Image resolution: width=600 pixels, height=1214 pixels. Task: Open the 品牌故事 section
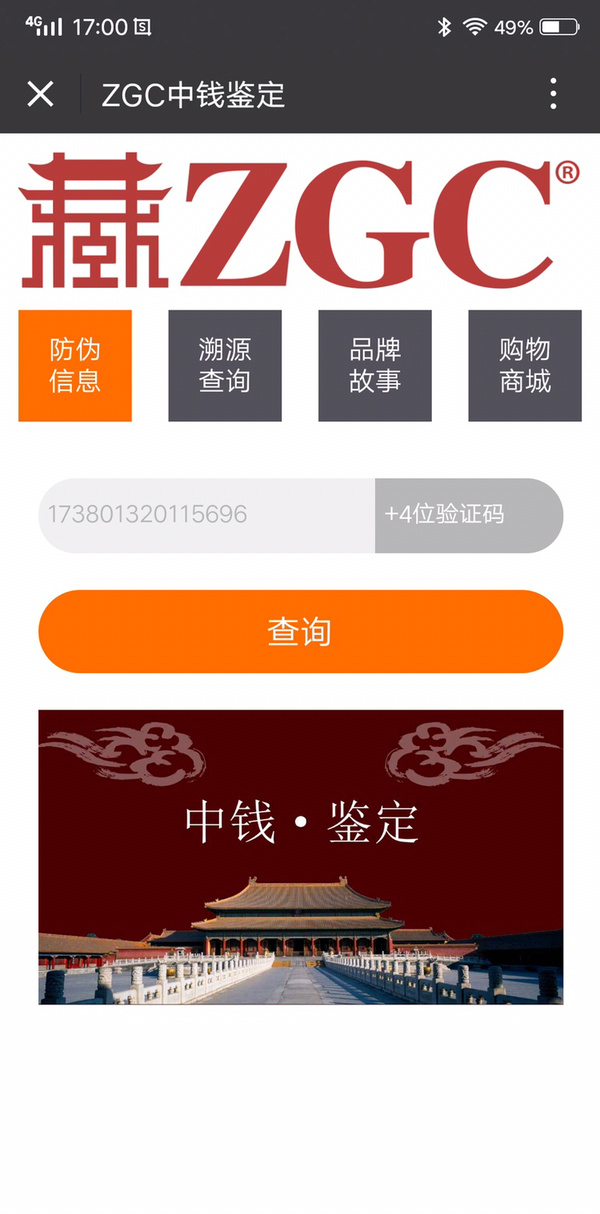click(375, 366)
